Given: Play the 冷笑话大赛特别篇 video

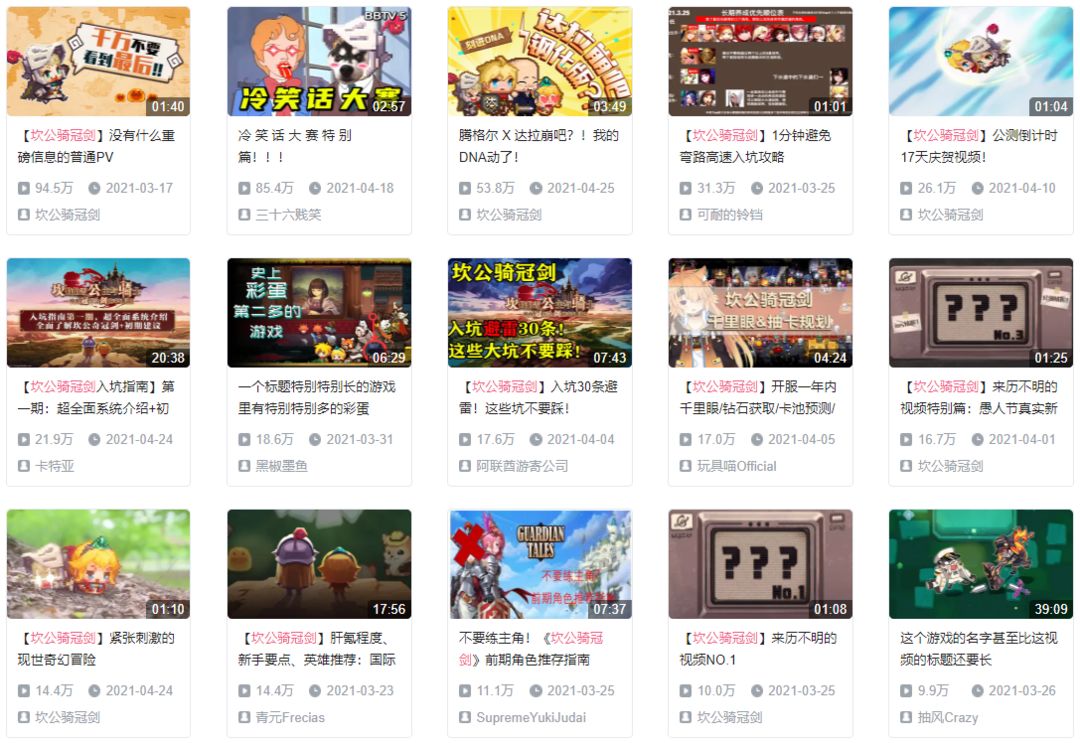Looking at the screenshot, I should [x=318, y=62].
